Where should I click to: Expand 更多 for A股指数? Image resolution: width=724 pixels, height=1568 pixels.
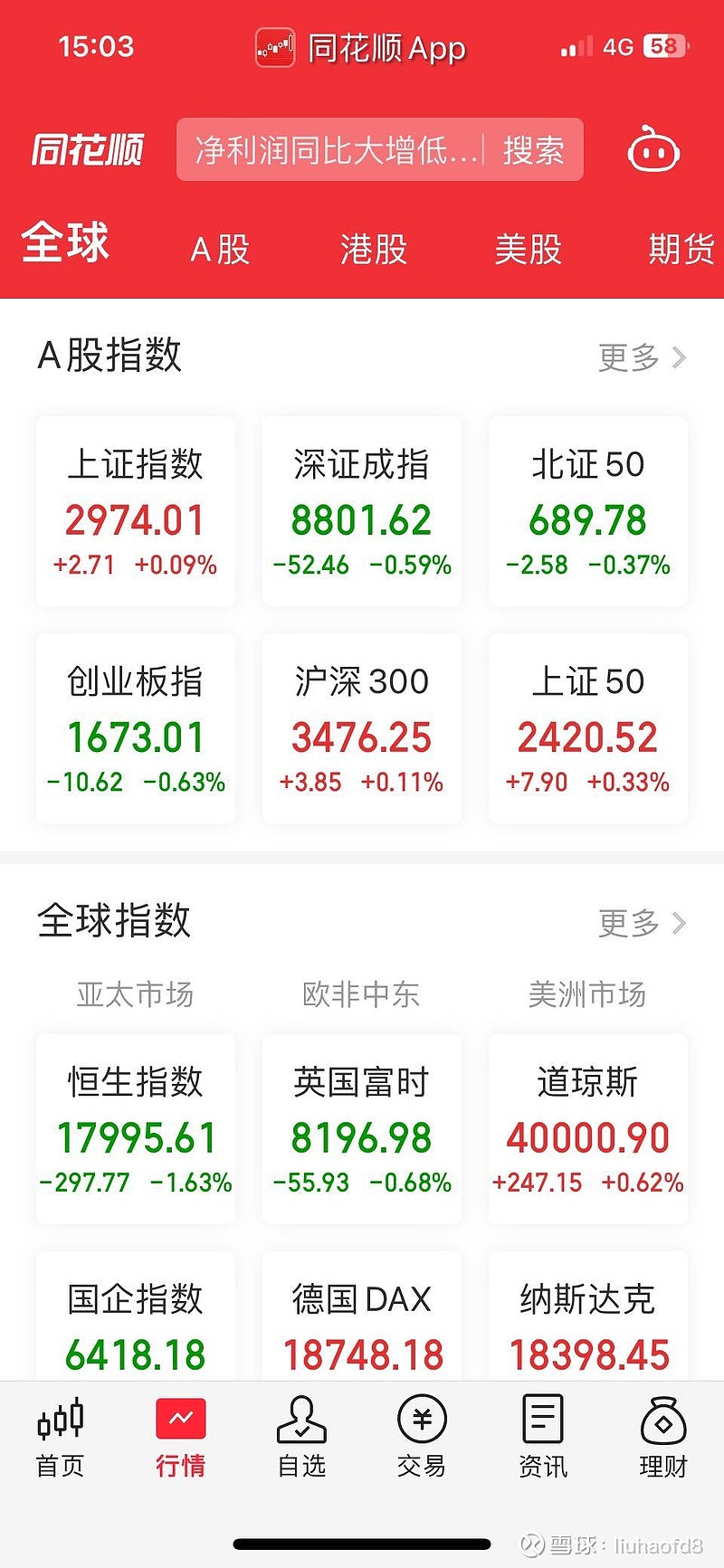pos(639,356)
